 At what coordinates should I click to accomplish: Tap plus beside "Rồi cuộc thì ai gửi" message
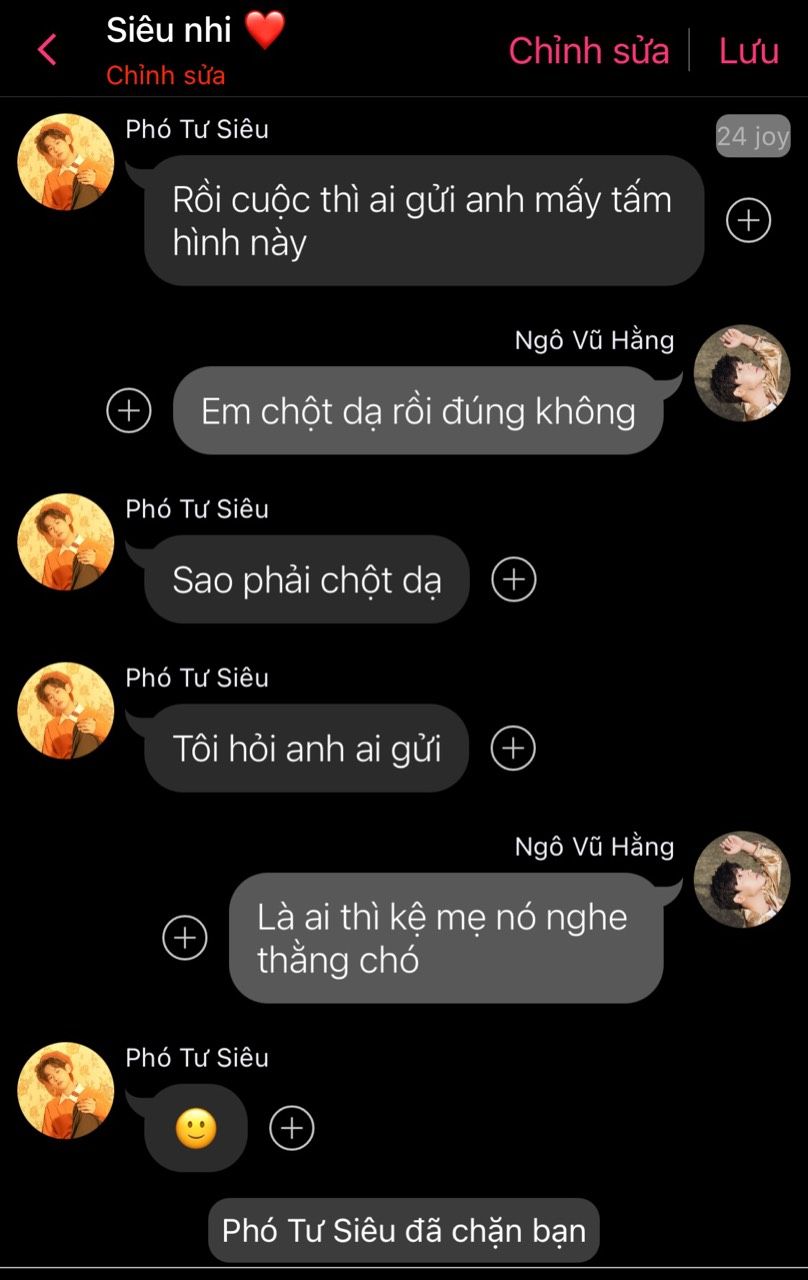coord(748,221)
